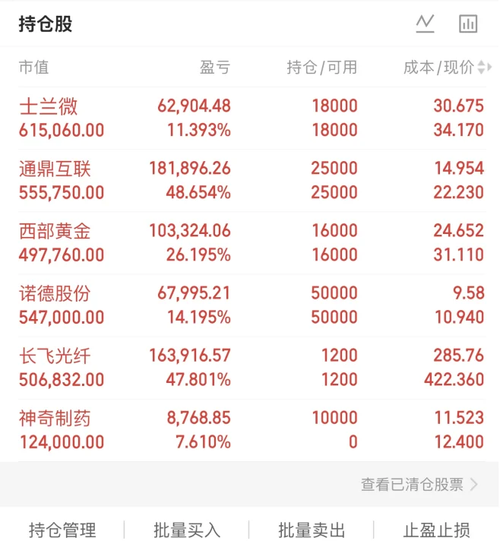Image resolution: width=500 pixels, height=547 pixels.
Task: Open the bar chart statistics icon
Action: [468, 24]
